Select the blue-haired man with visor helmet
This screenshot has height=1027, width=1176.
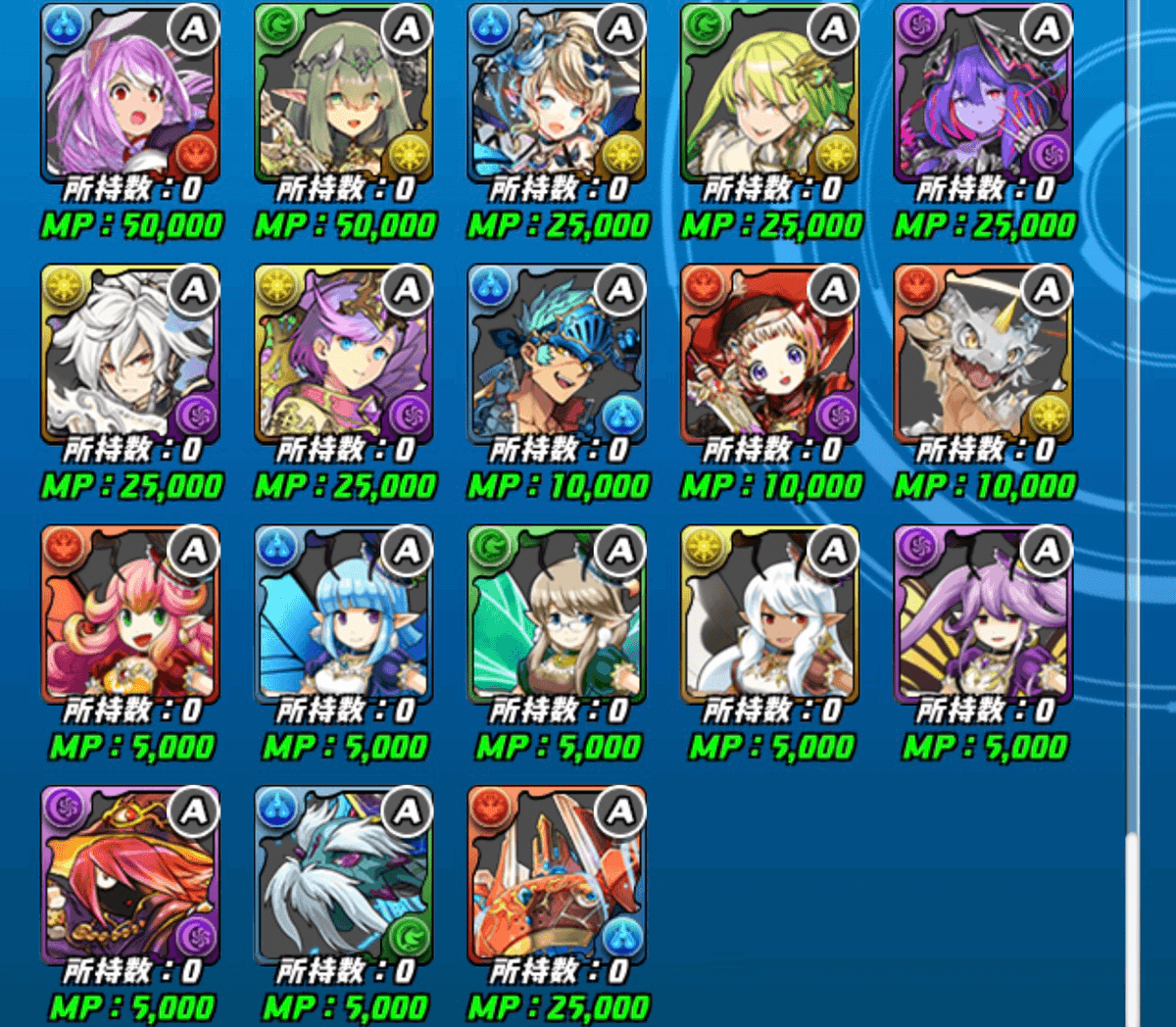(x=557, y=354)
